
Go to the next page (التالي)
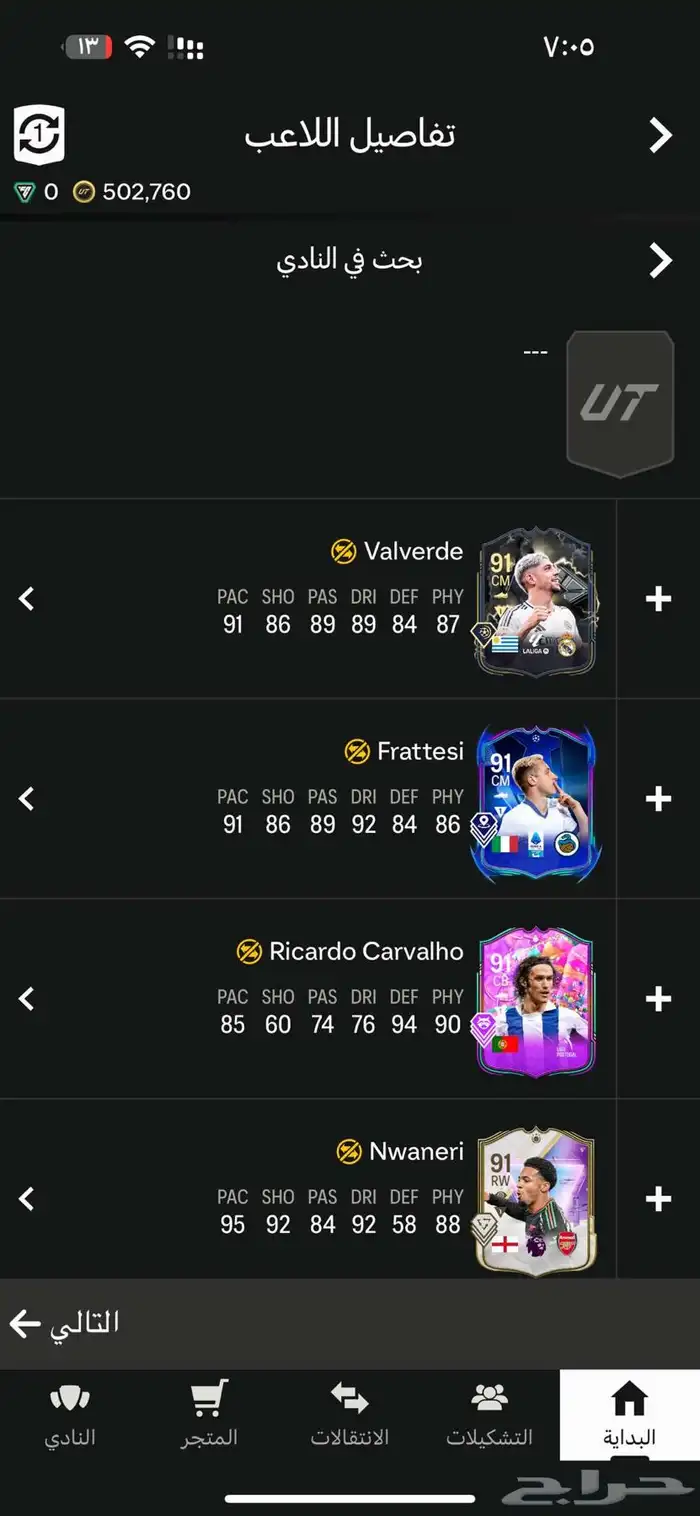coord(65,1323)
